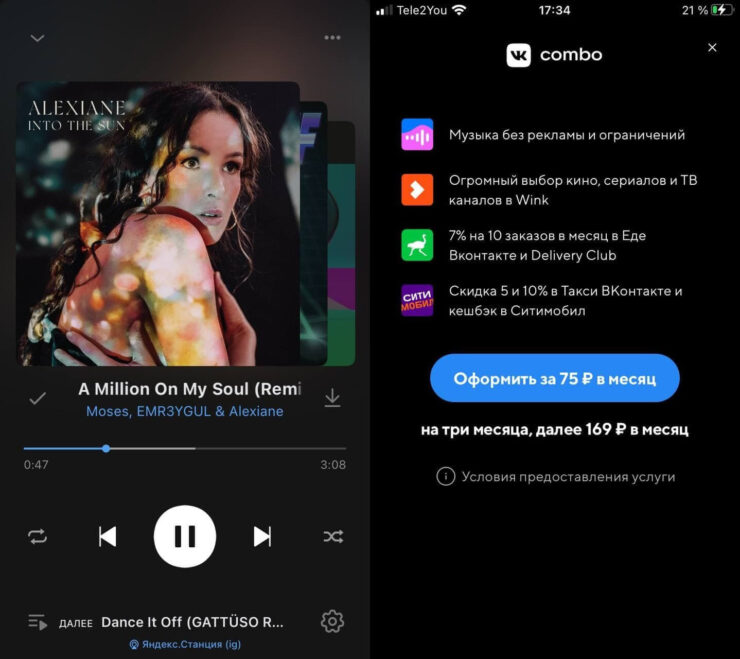Download A Million On My Soul track

[x=332, y=398]
